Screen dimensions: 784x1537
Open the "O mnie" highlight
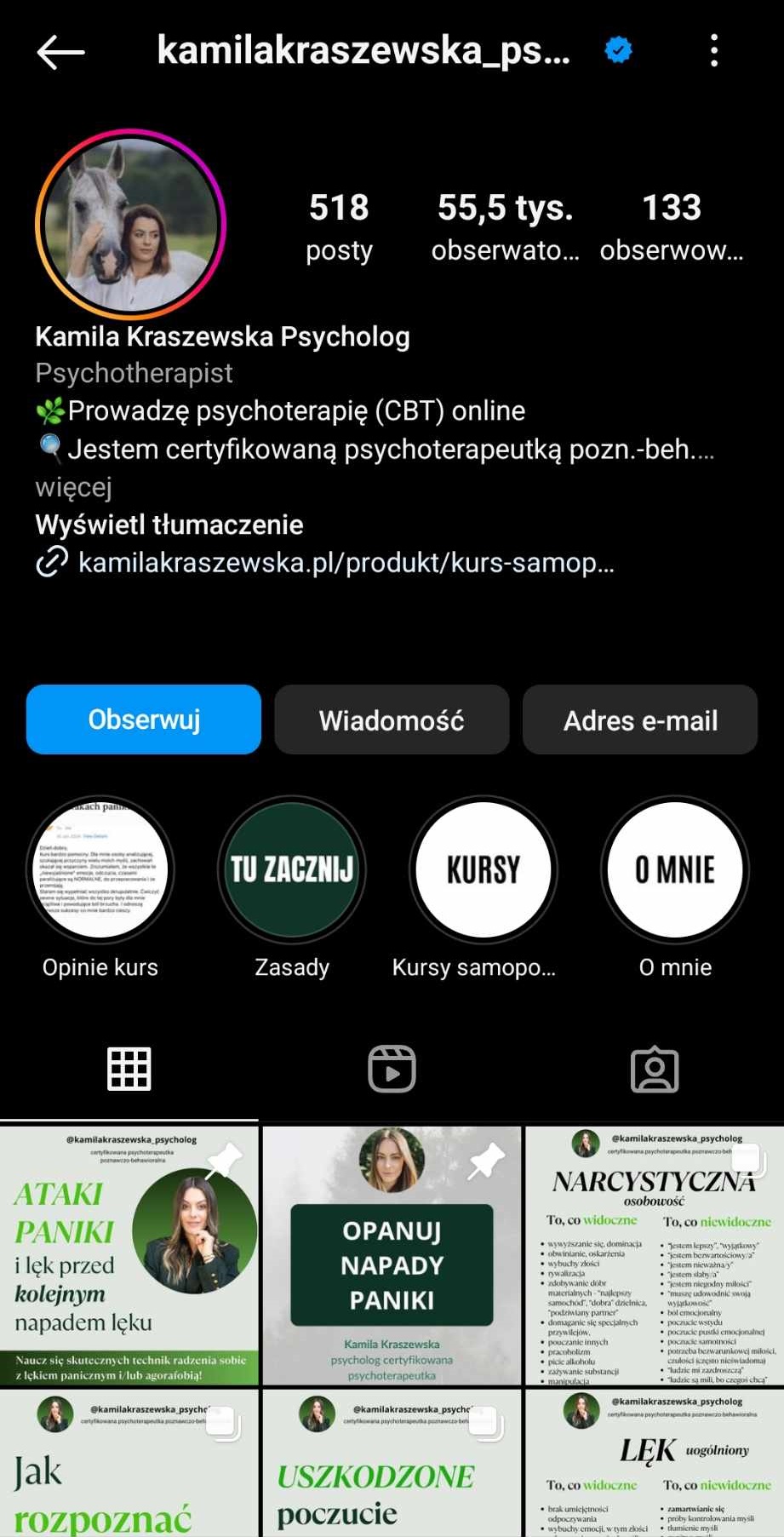coord(675,870)
